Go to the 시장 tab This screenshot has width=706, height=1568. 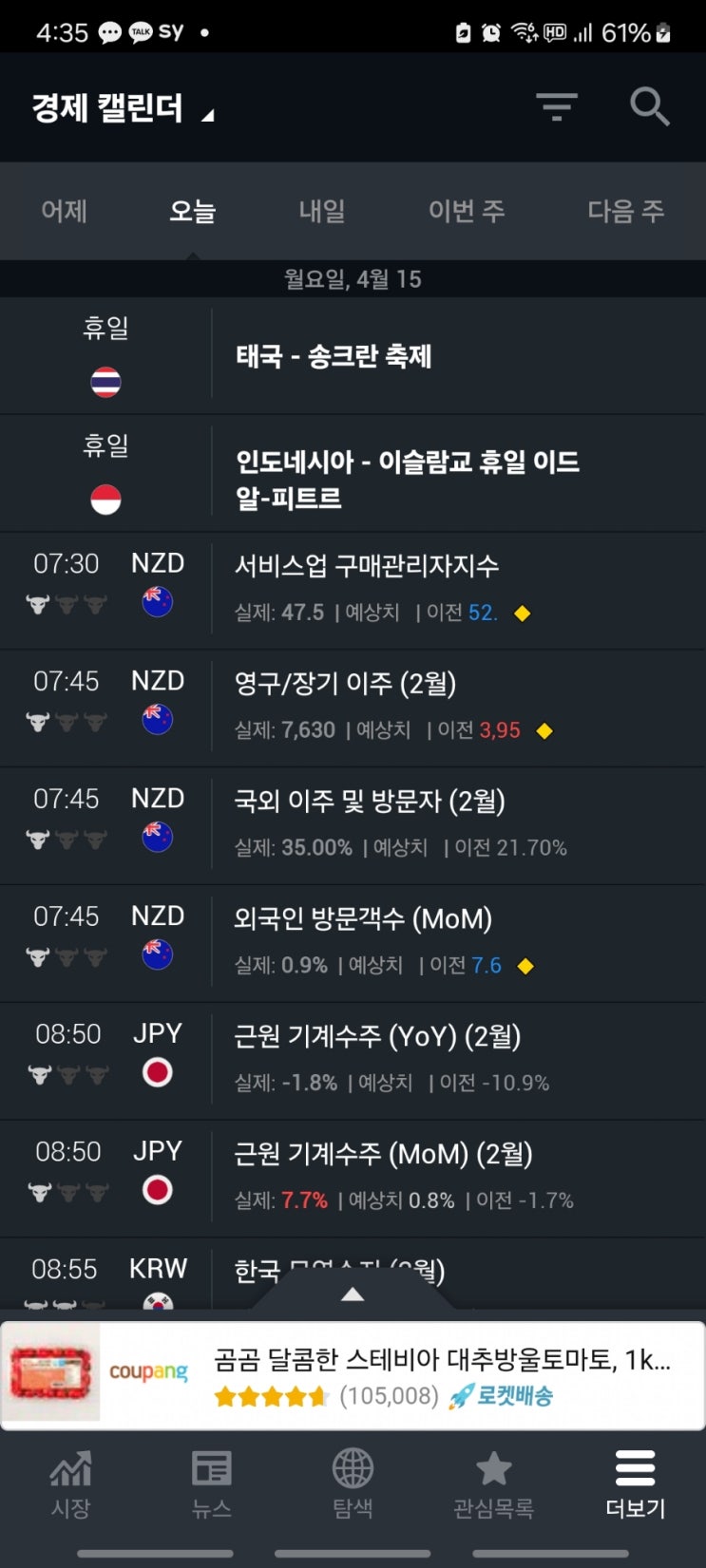coord(70,1483)
